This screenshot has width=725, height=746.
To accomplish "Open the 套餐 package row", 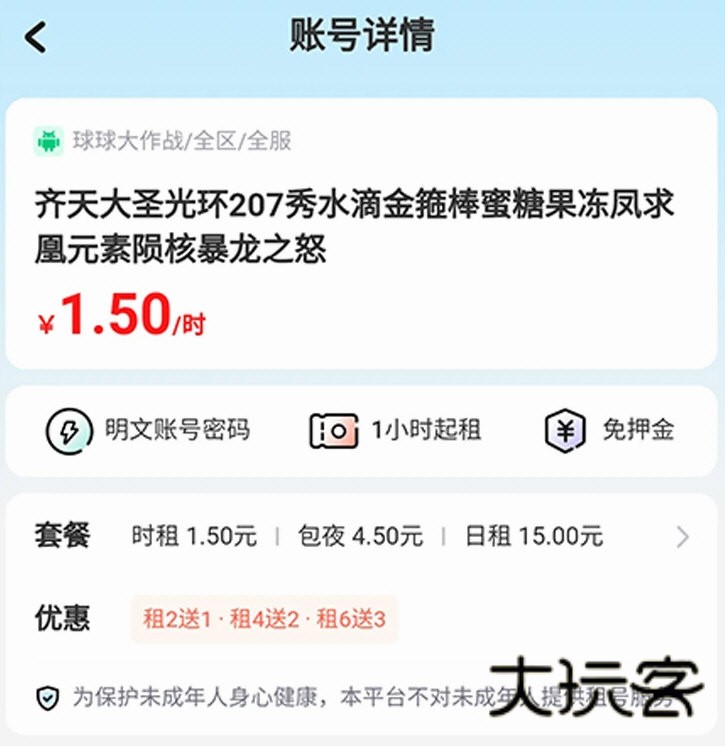I will 64,537.
